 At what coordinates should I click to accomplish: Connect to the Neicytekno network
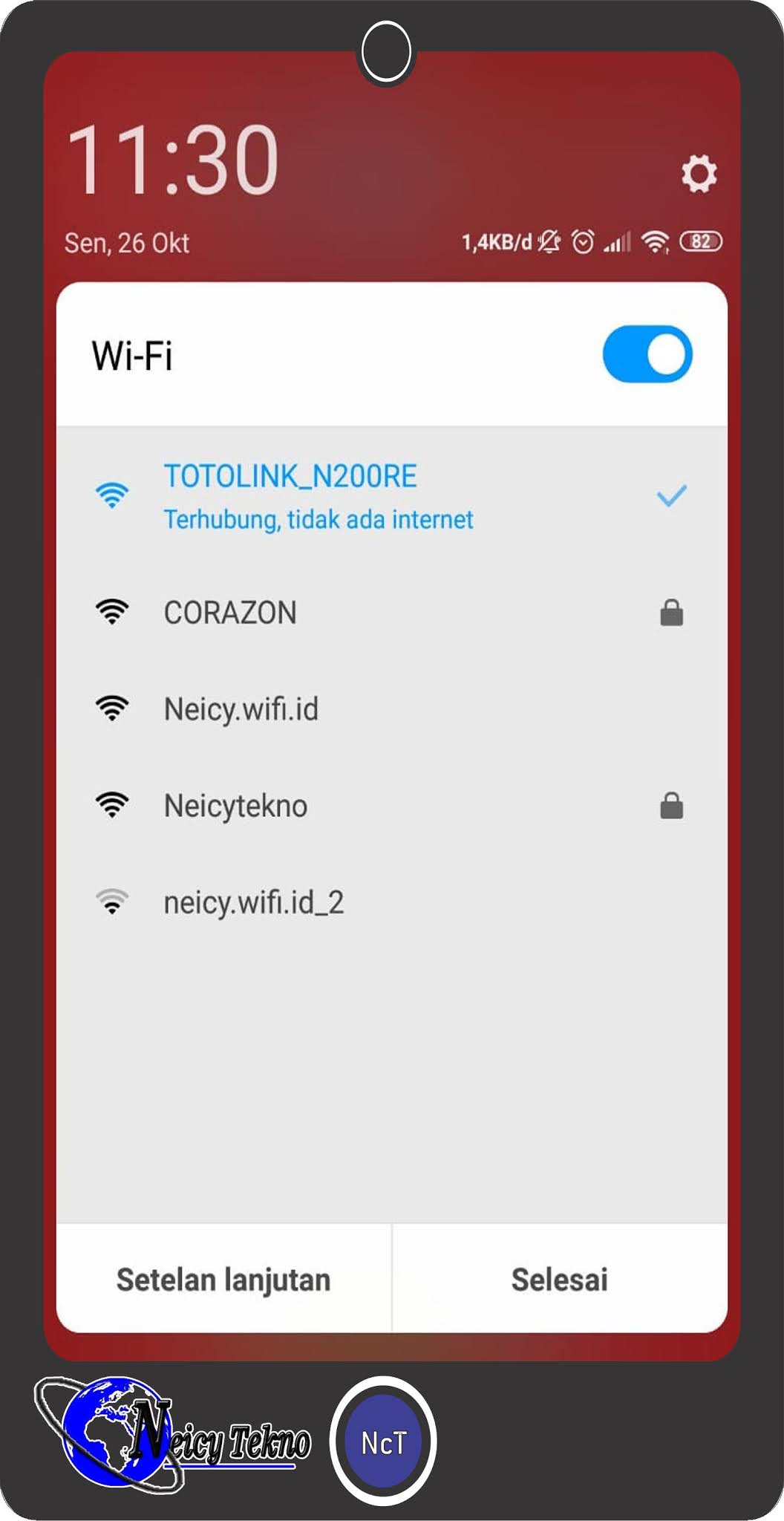tap(235, 806)
